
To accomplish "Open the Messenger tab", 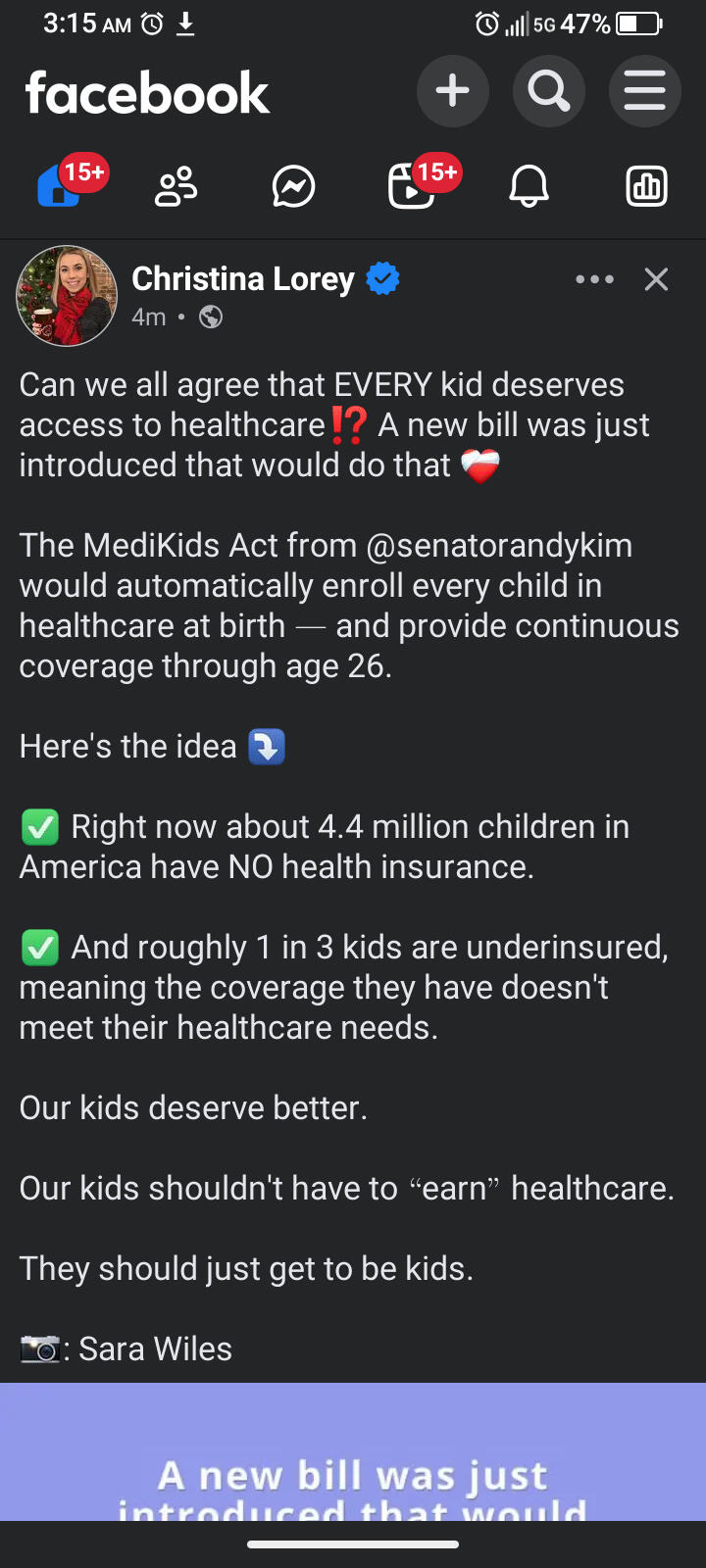I will (293, 186).
